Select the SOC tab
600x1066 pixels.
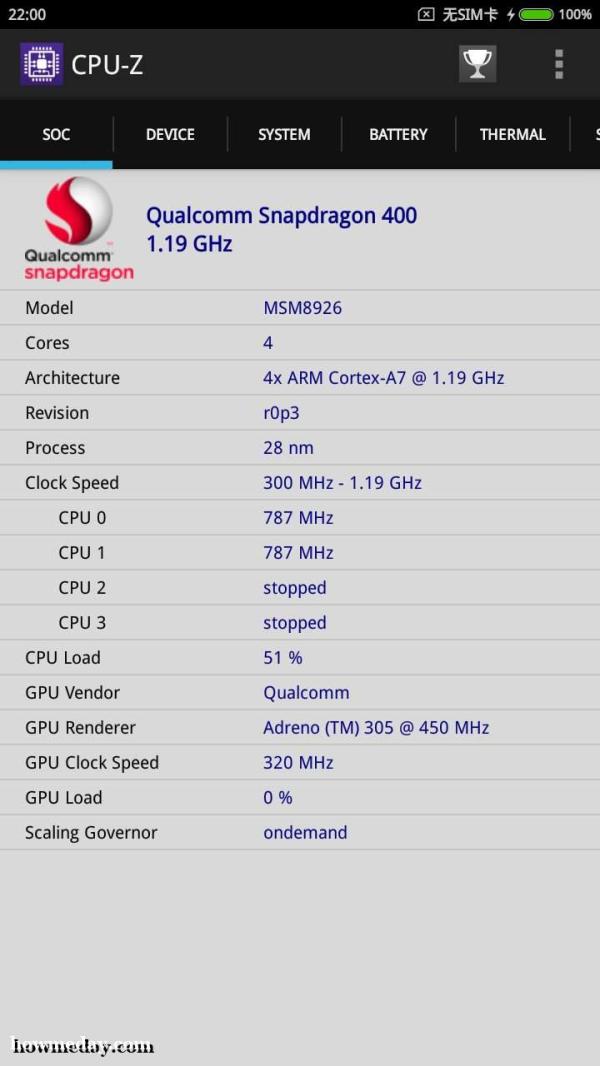pyautogui.click(x=56, y=135)
